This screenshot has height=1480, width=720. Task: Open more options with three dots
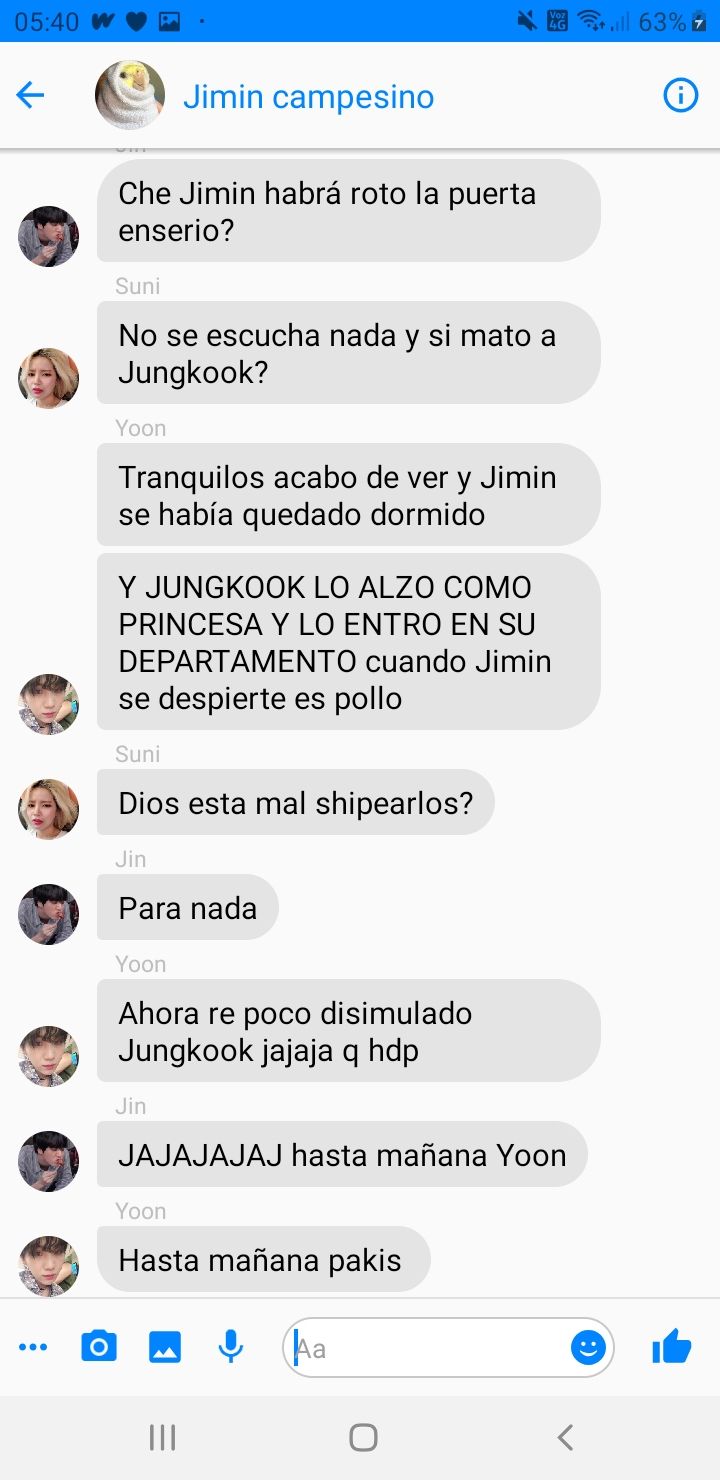[33, 1348]
